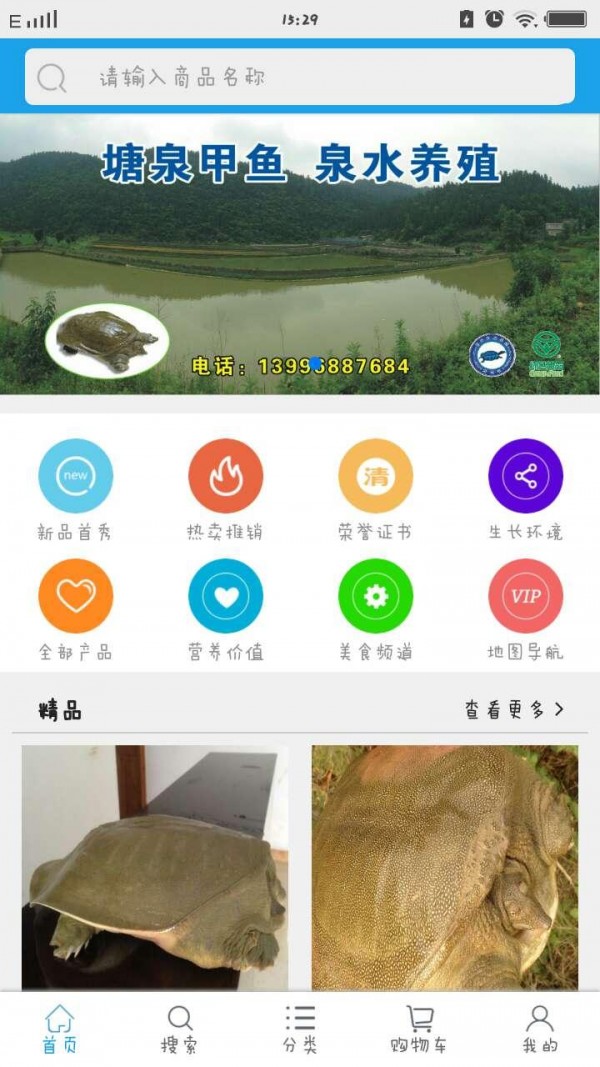The image size is (600, 1067).
Task: Go to the 我的 tab
Action: [540, 1030]
